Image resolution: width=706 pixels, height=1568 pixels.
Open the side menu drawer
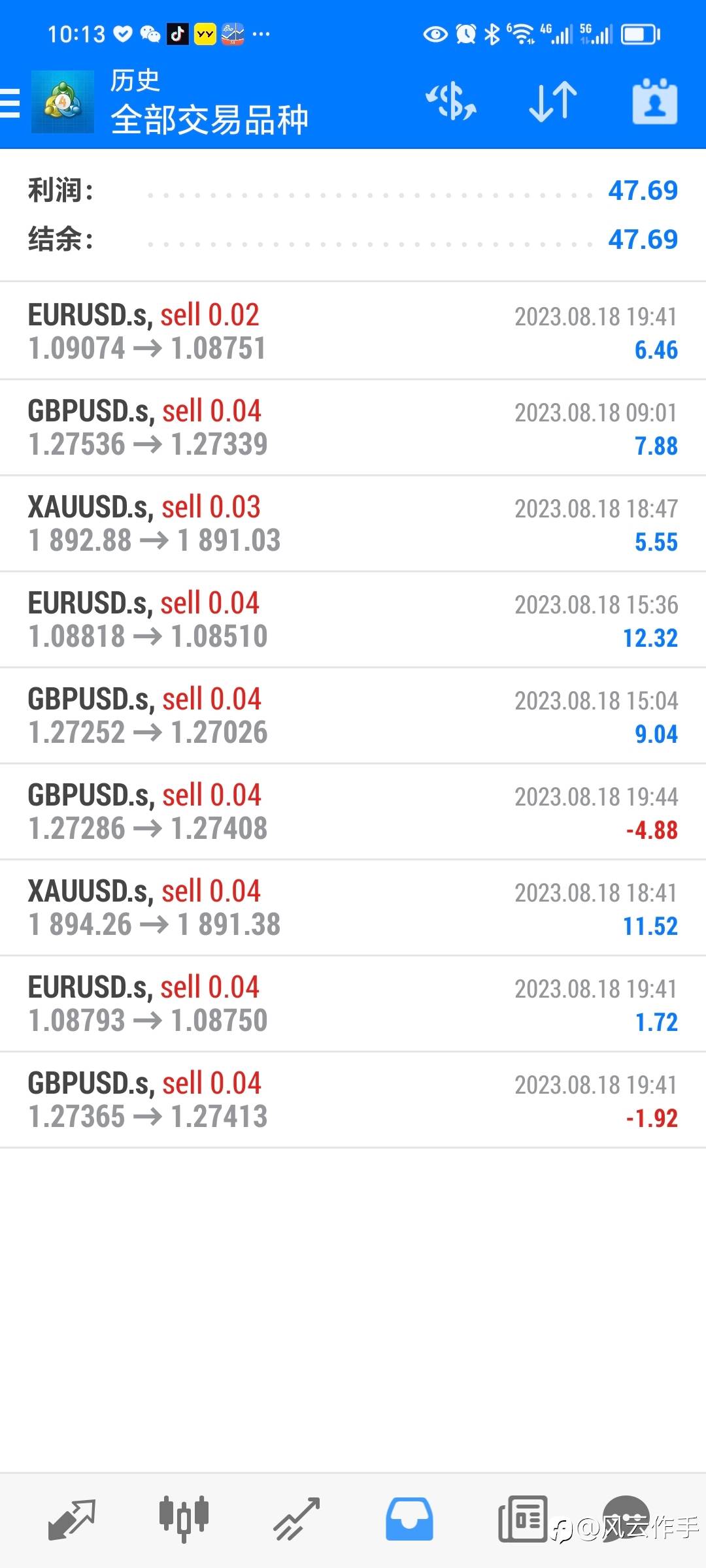point(10,103)
